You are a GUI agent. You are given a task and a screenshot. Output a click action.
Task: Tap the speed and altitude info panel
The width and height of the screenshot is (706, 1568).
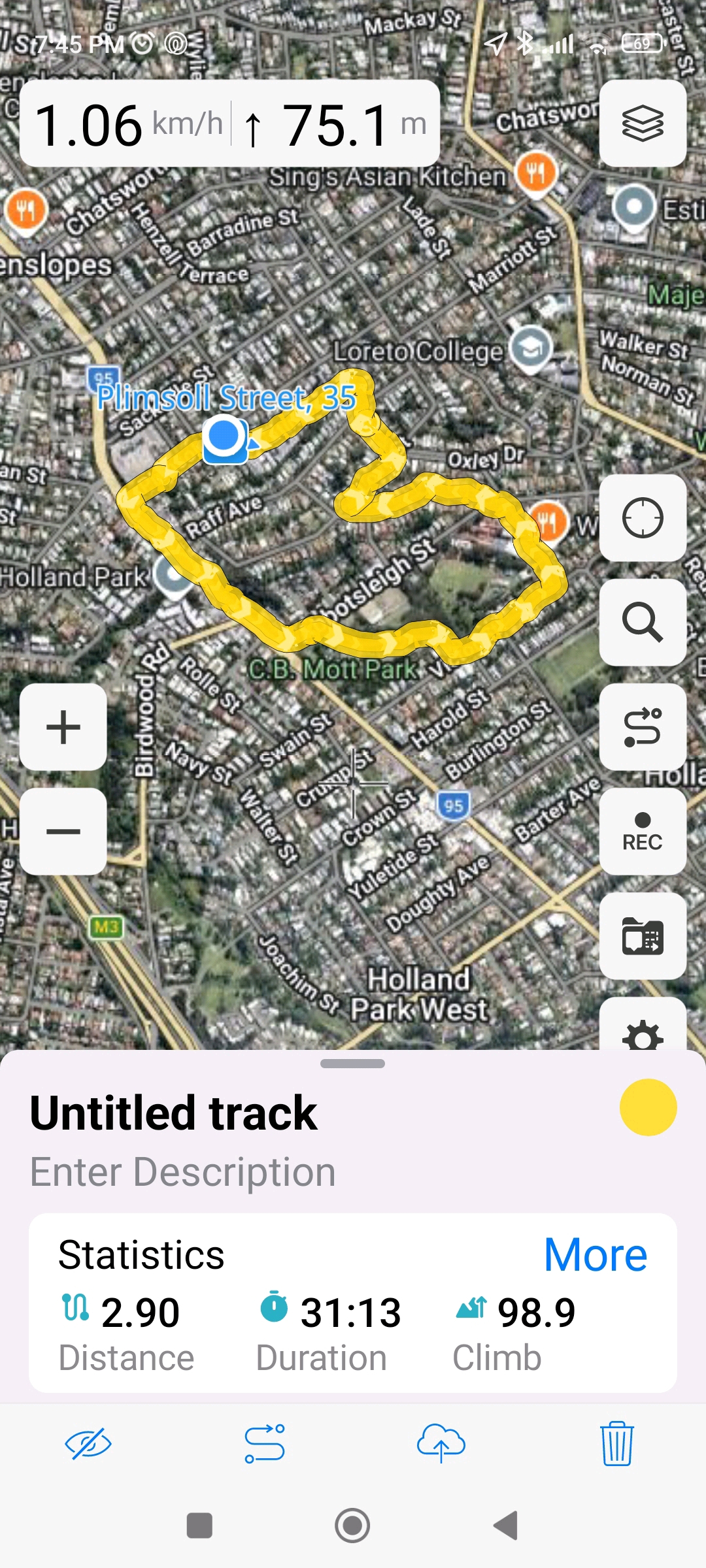click(230, 123)
